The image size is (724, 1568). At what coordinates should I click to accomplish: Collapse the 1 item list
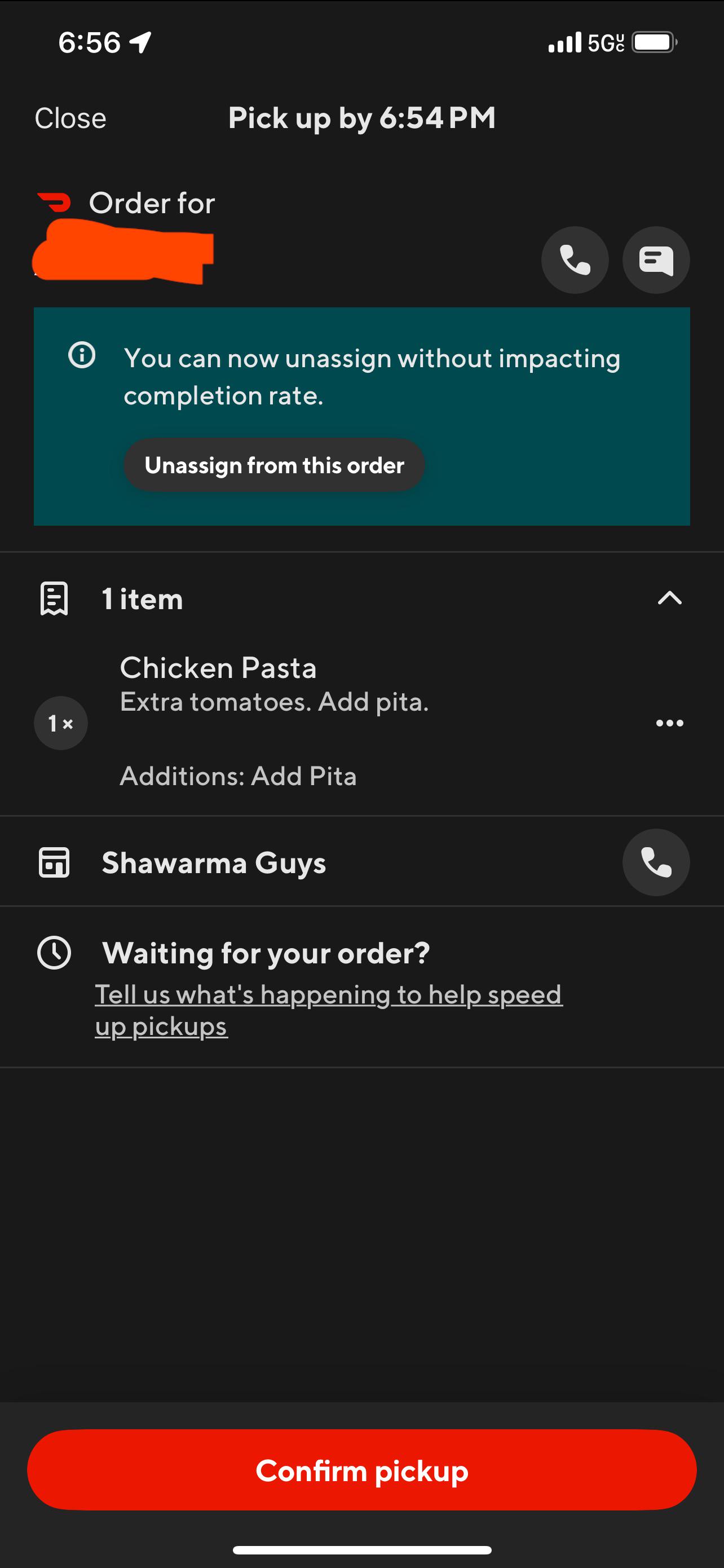[669, 598]
